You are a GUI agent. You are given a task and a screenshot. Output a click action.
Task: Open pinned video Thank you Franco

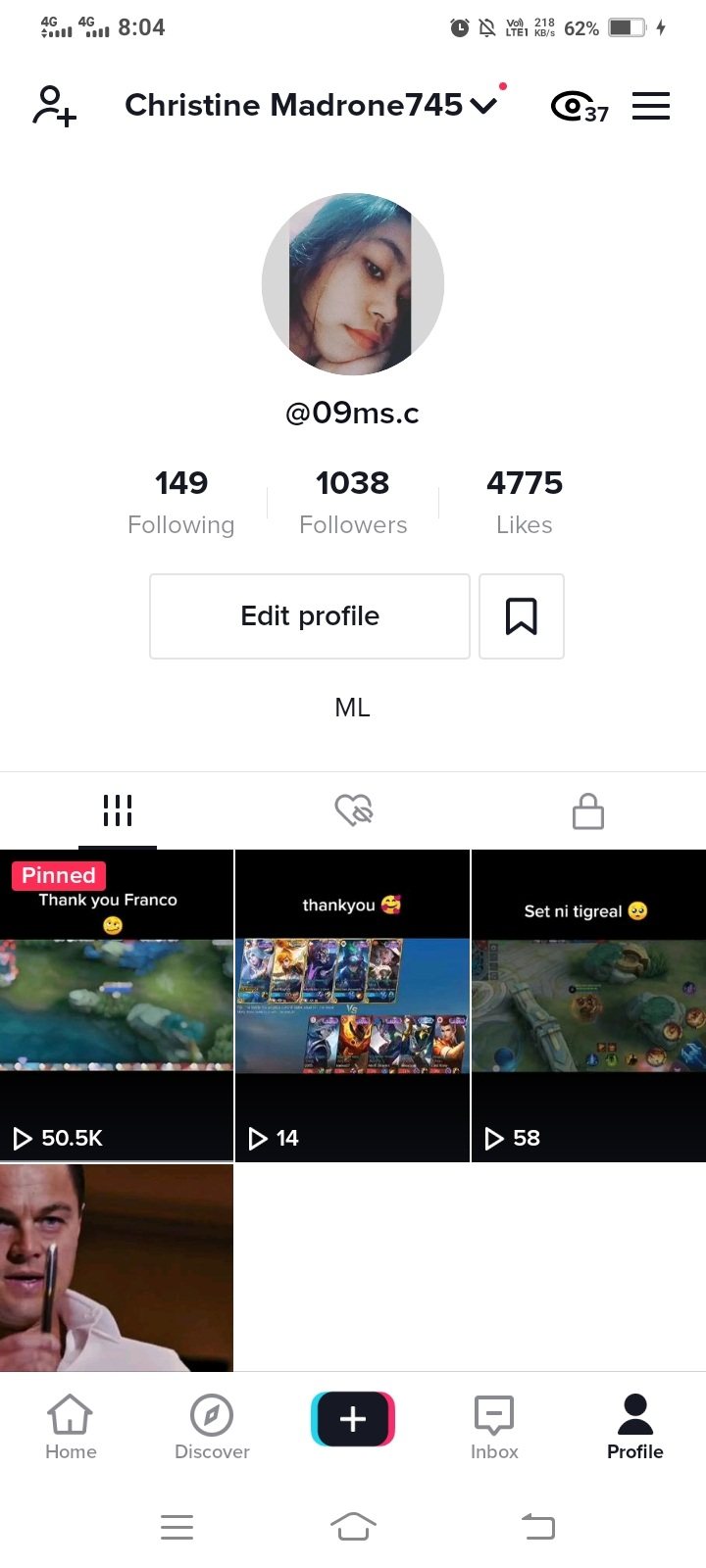tap(117, 1004)
